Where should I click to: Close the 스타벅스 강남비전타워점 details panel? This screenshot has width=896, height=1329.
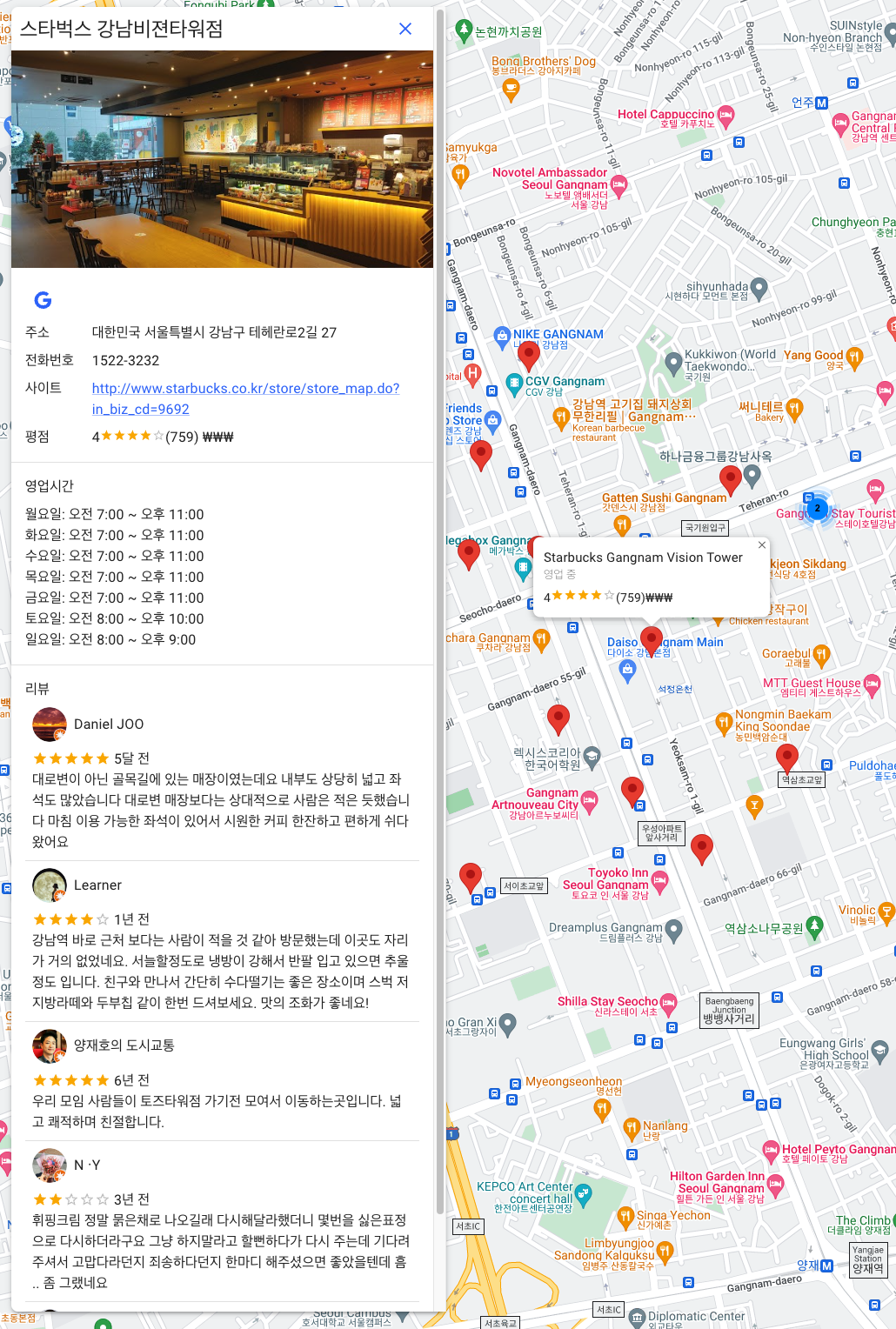(405, 29)
